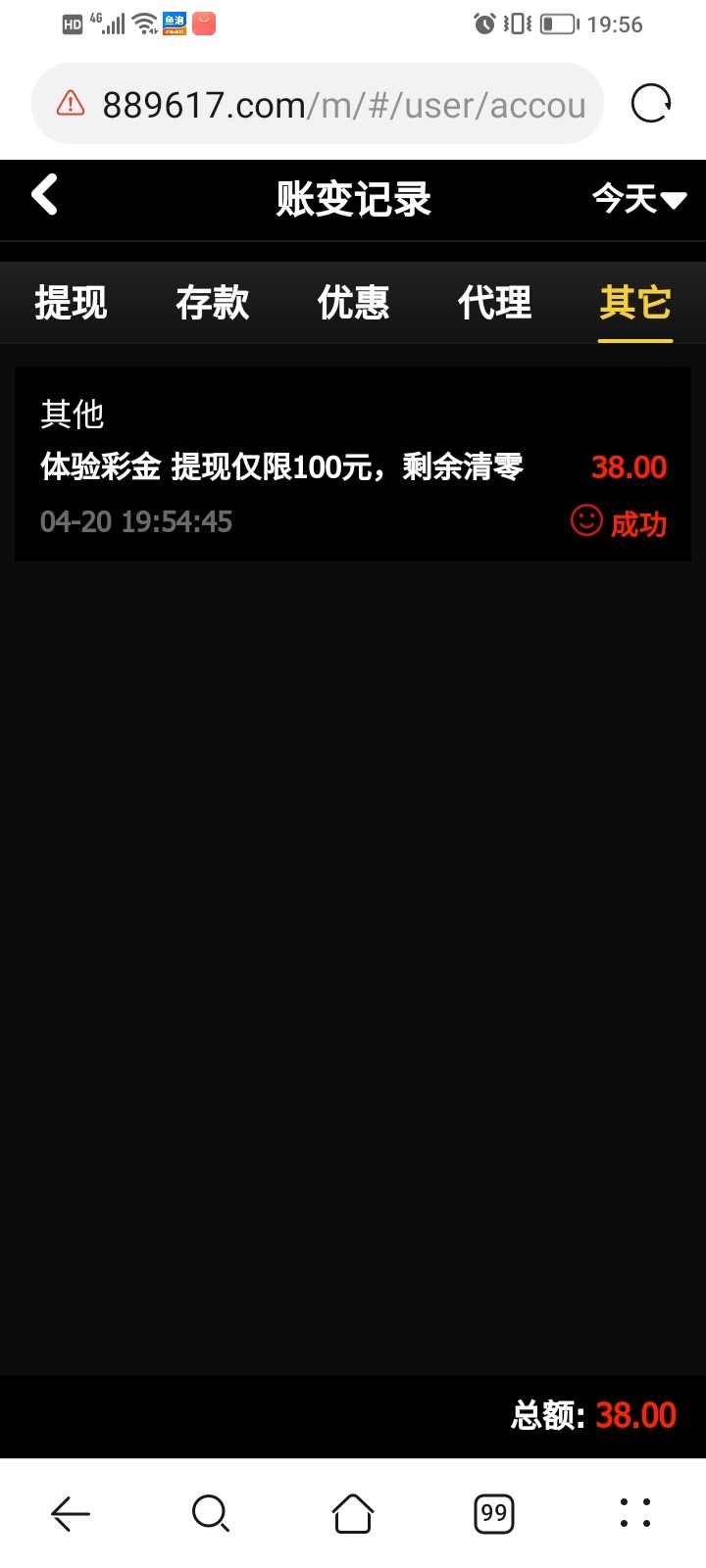Switch to the 代理 tab
Screen dimensions: 706x1568
click(495, 303)
